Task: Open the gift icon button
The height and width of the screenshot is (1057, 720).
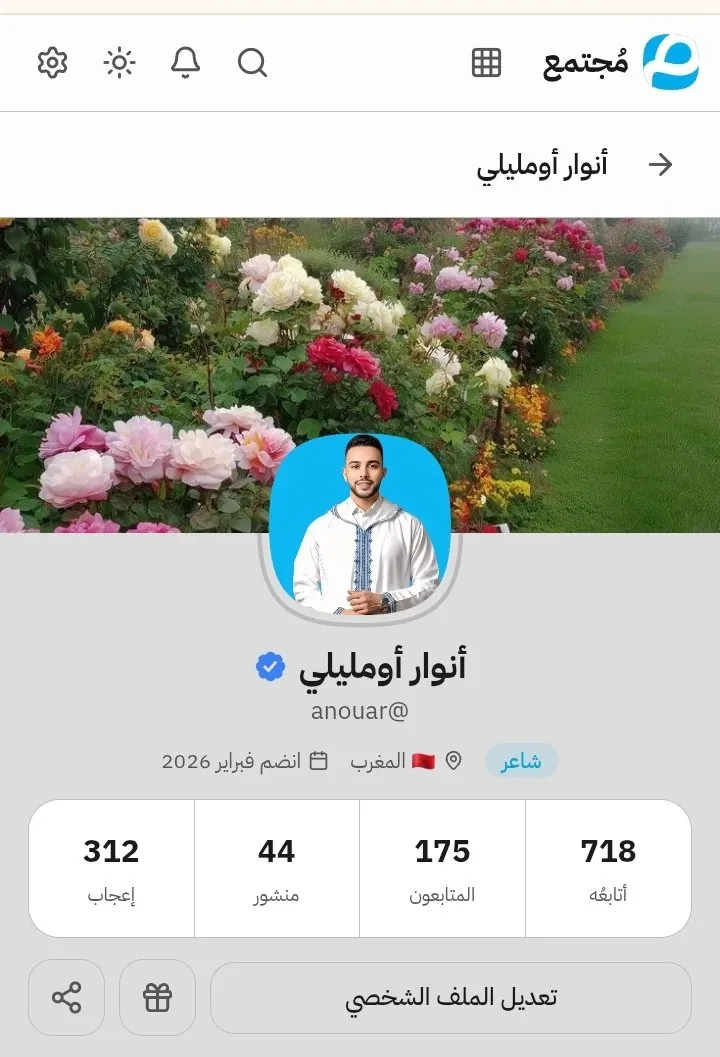Action: (157, 997)
